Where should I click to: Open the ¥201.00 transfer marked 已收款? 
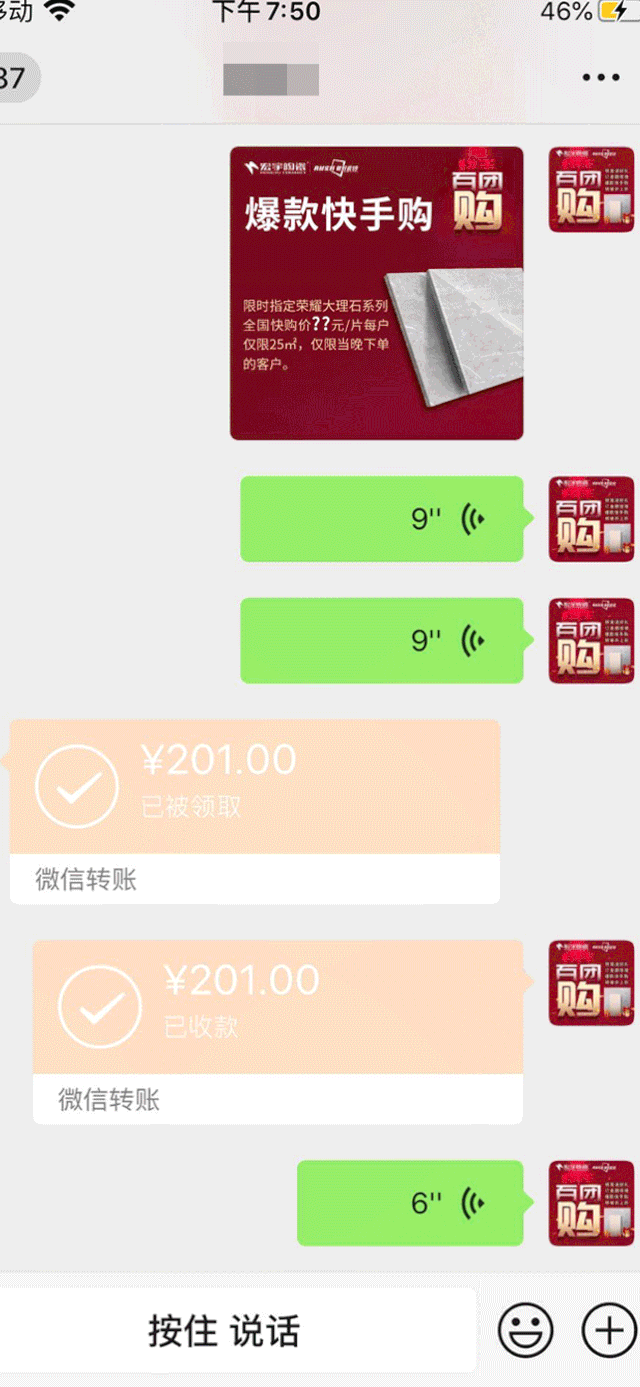pos(277,1031)
